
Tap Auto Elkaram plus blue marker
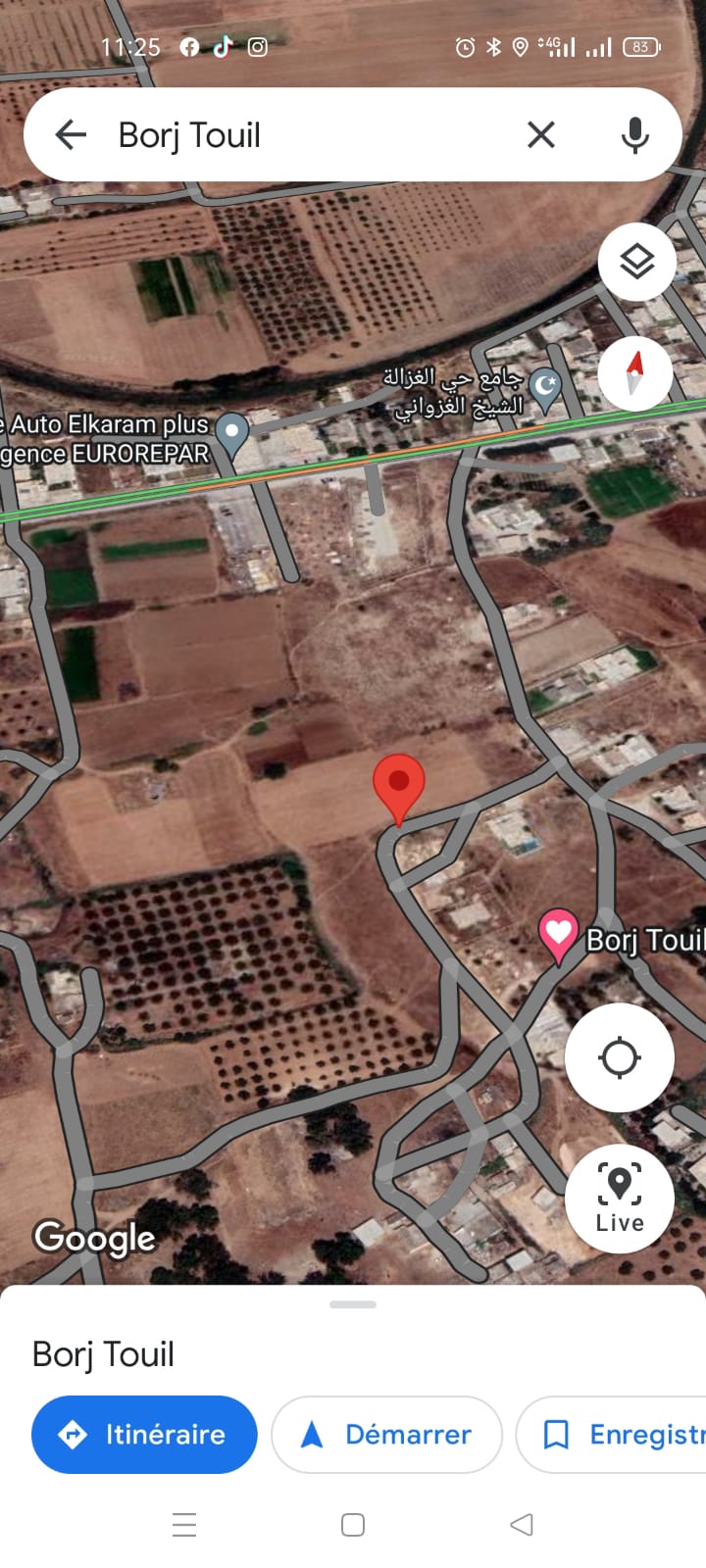(x=232, y=428)
